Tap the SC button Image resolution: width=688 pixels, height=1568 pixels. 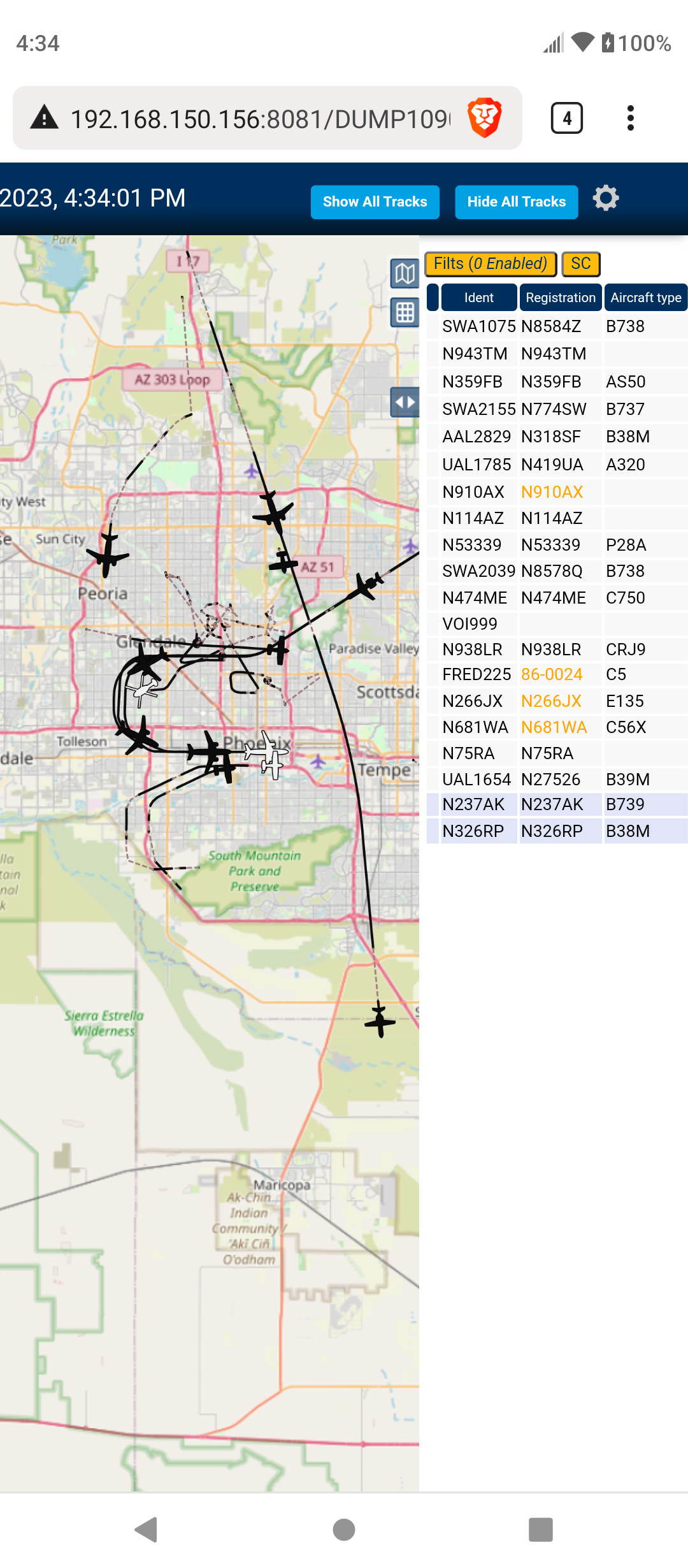[x=581, y=264]
